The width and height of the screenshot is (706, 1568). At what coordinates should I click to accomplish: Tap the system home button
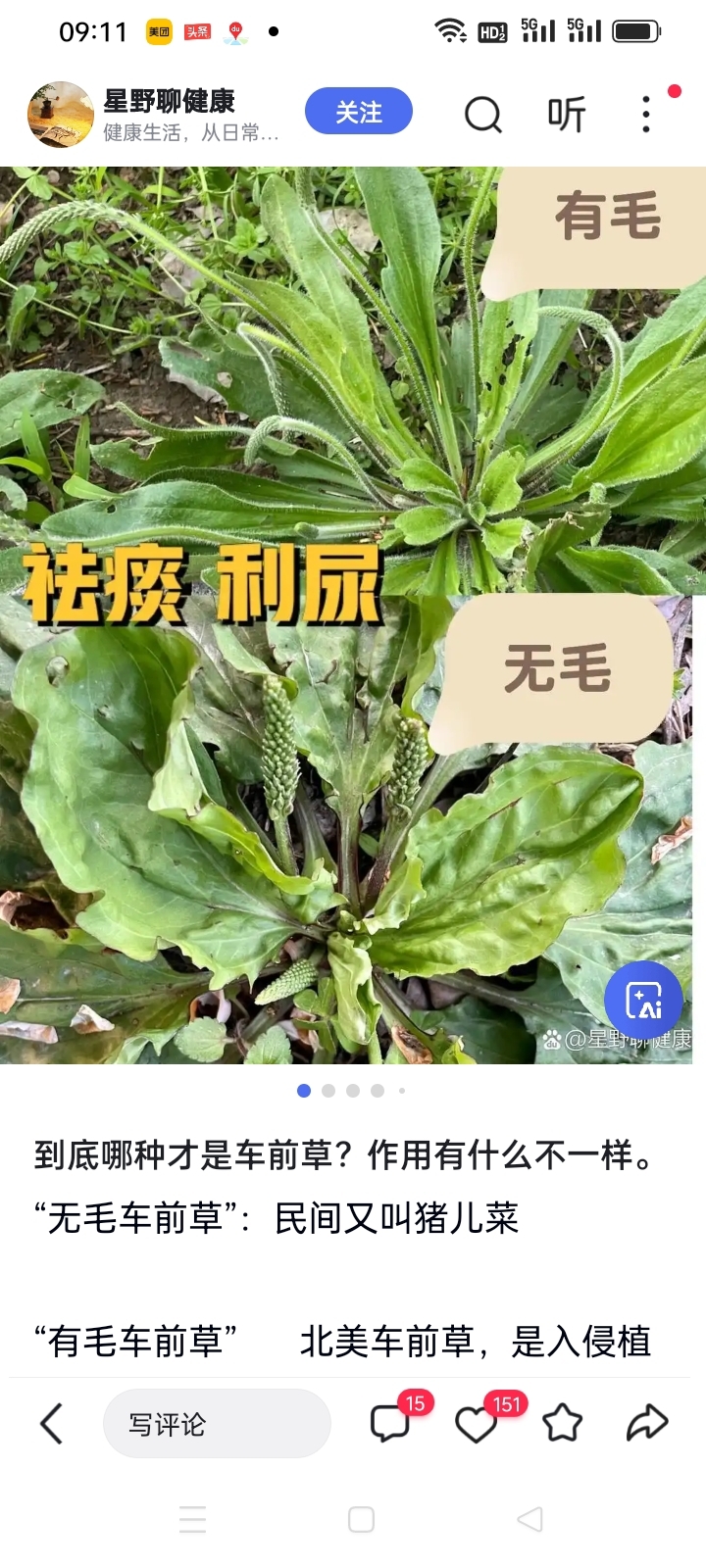pyautogui.click(x=361, y=1519)
